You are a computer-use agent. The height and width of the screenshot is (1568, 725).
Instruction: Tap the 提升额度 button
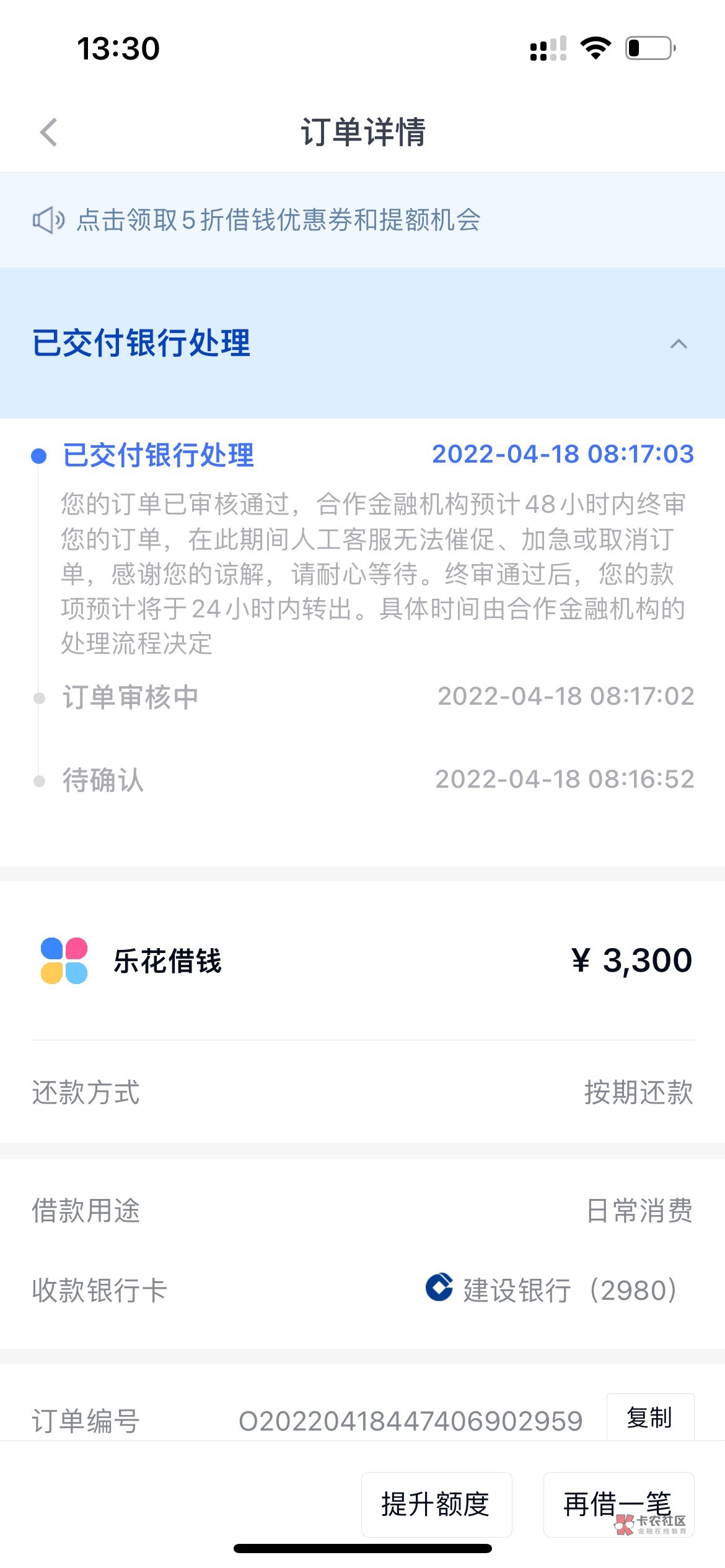[436, 1504]
